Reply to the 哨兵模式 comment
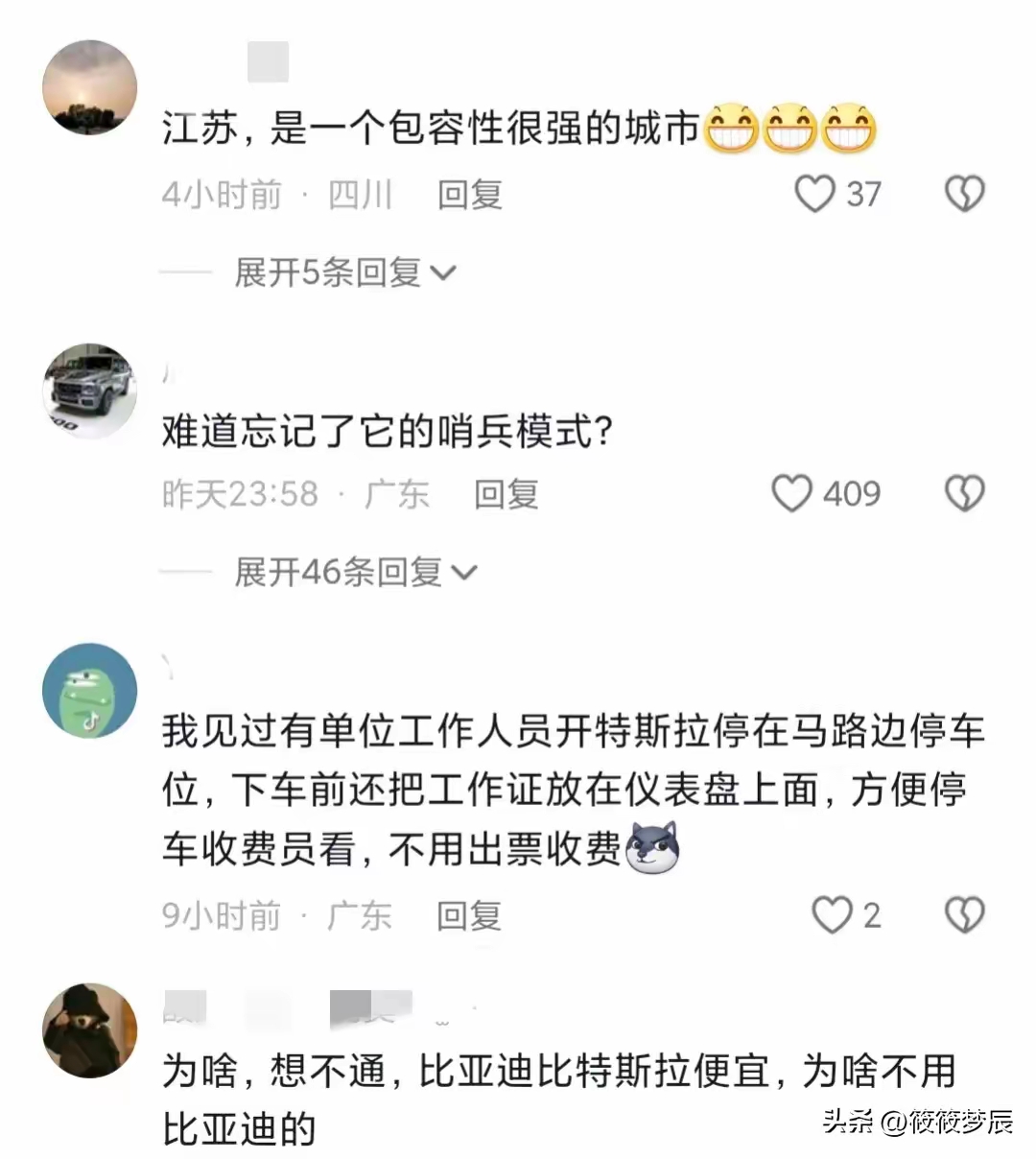The width and height of the screenshot is (1036, 1159). pos(506,494)
